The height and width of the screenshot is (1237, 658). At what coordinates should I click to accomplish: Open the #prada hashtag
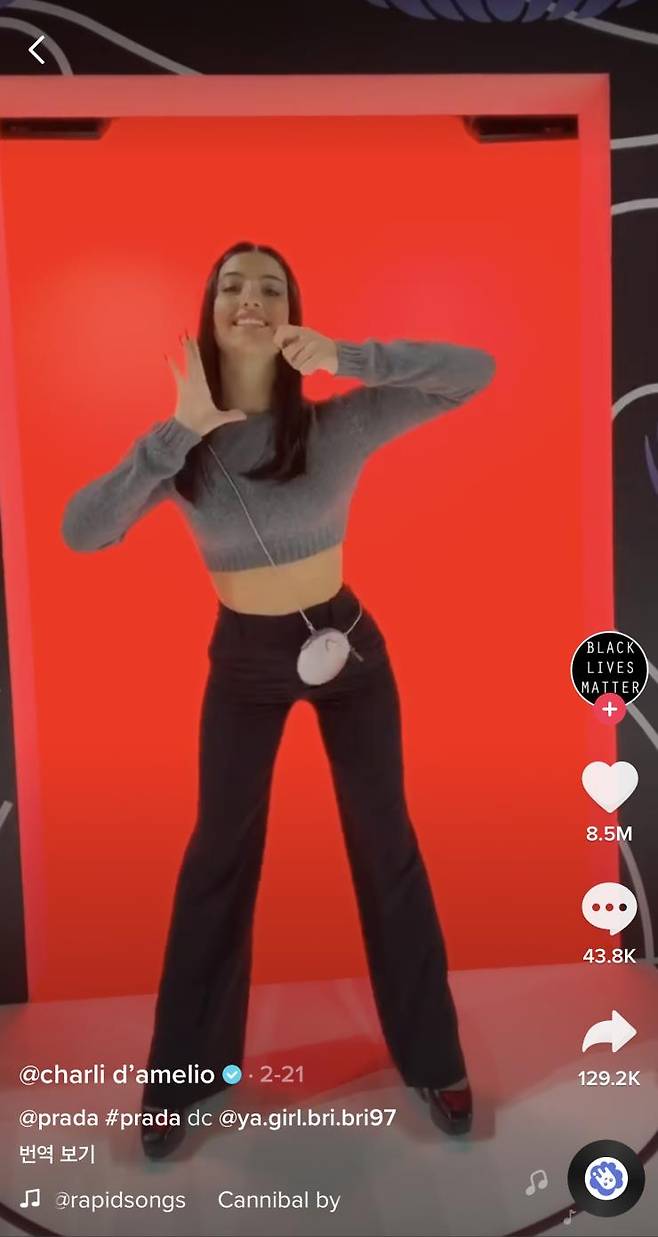(143, 1117)
